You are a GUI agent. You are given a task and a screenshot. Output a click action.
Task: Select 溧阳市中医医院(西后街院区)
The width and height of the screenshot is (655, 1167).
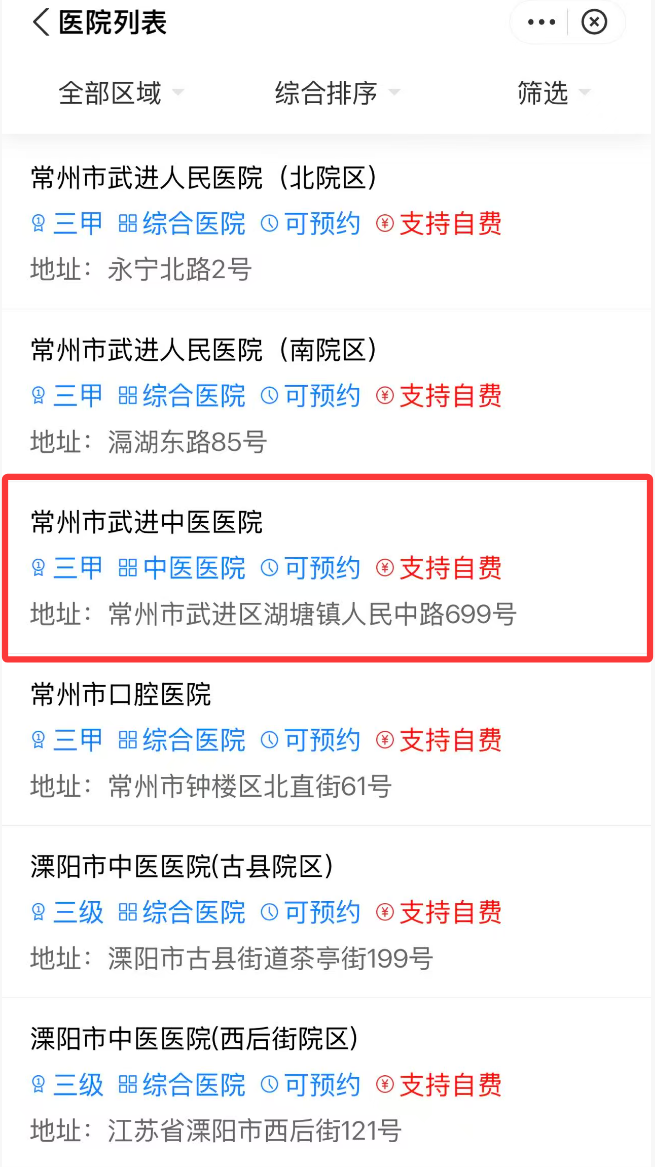pyautogui.click(x=194, y=1039)
